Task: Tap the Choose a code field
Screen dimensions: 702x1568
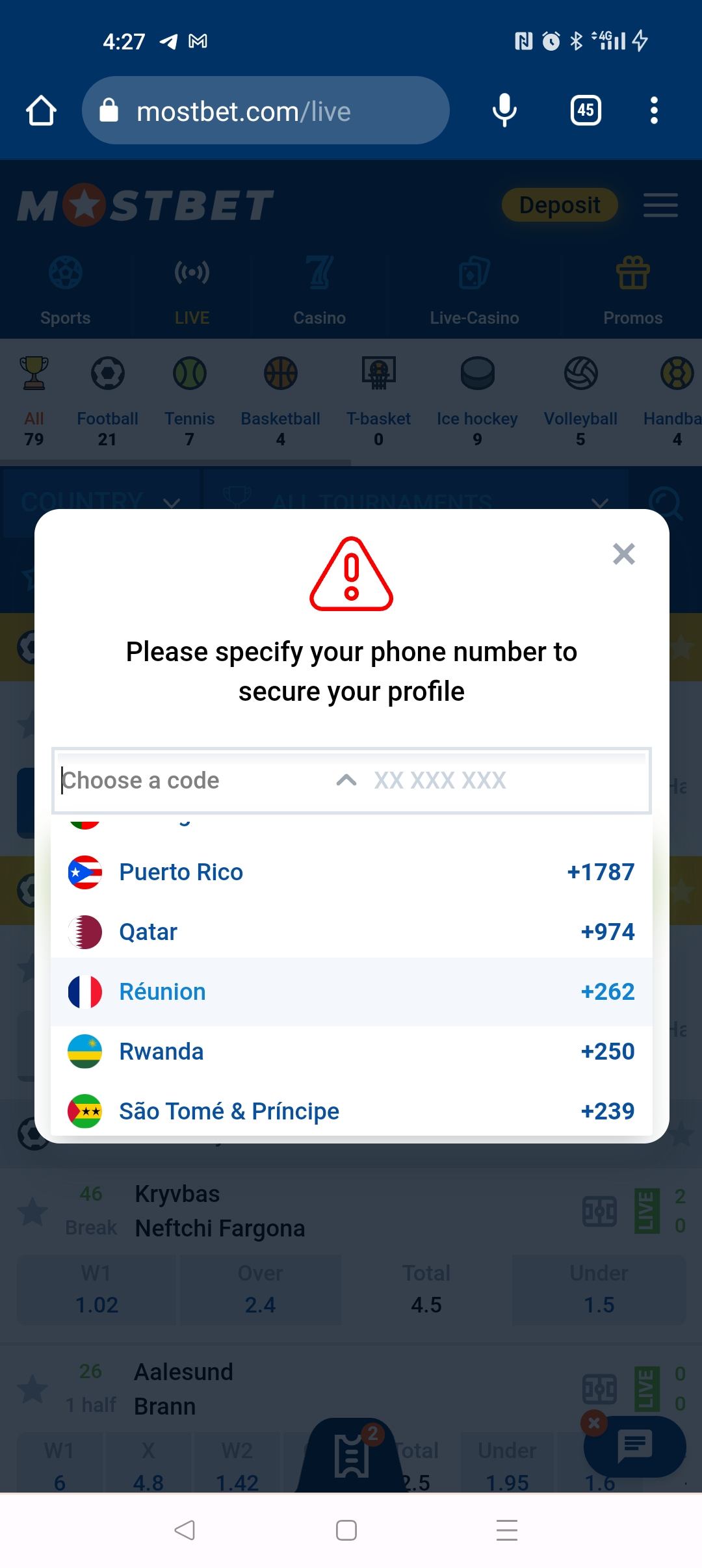Action: coord(195,780)
